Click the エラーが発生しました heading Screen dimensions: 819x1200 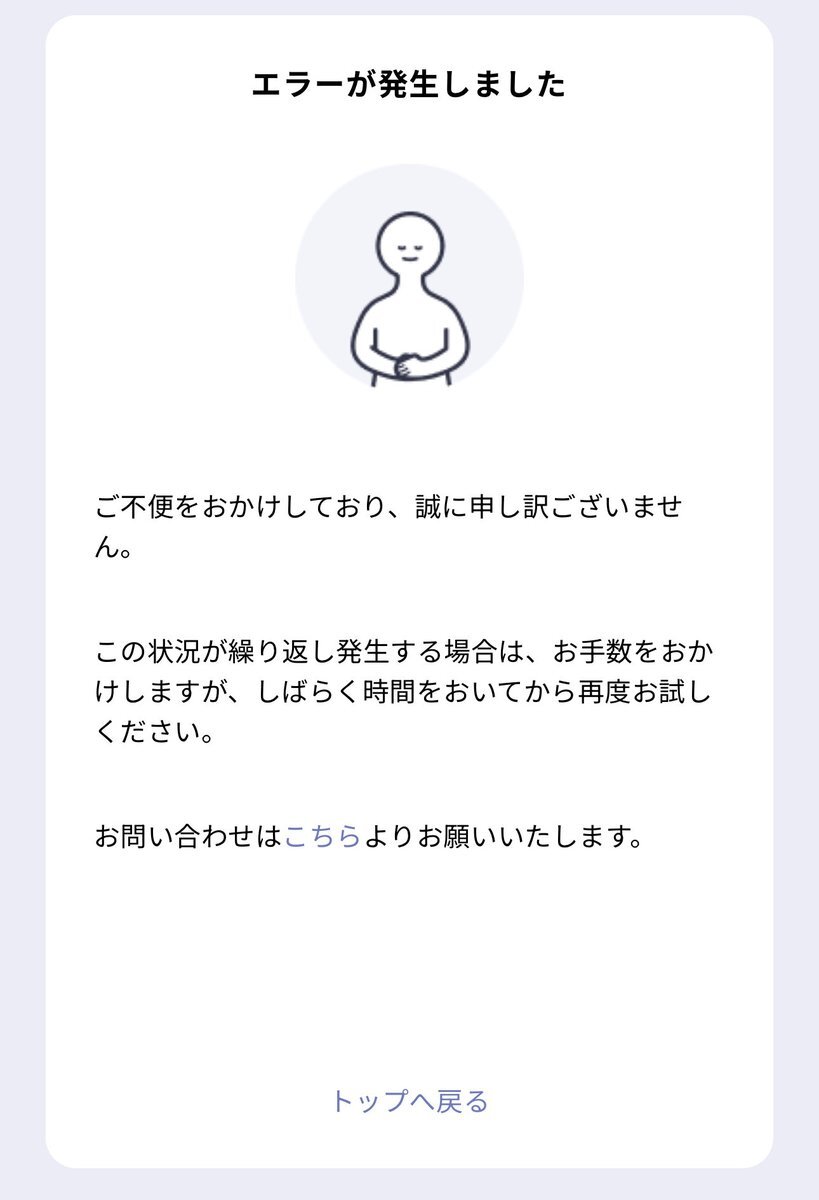(x=409, y=85)
